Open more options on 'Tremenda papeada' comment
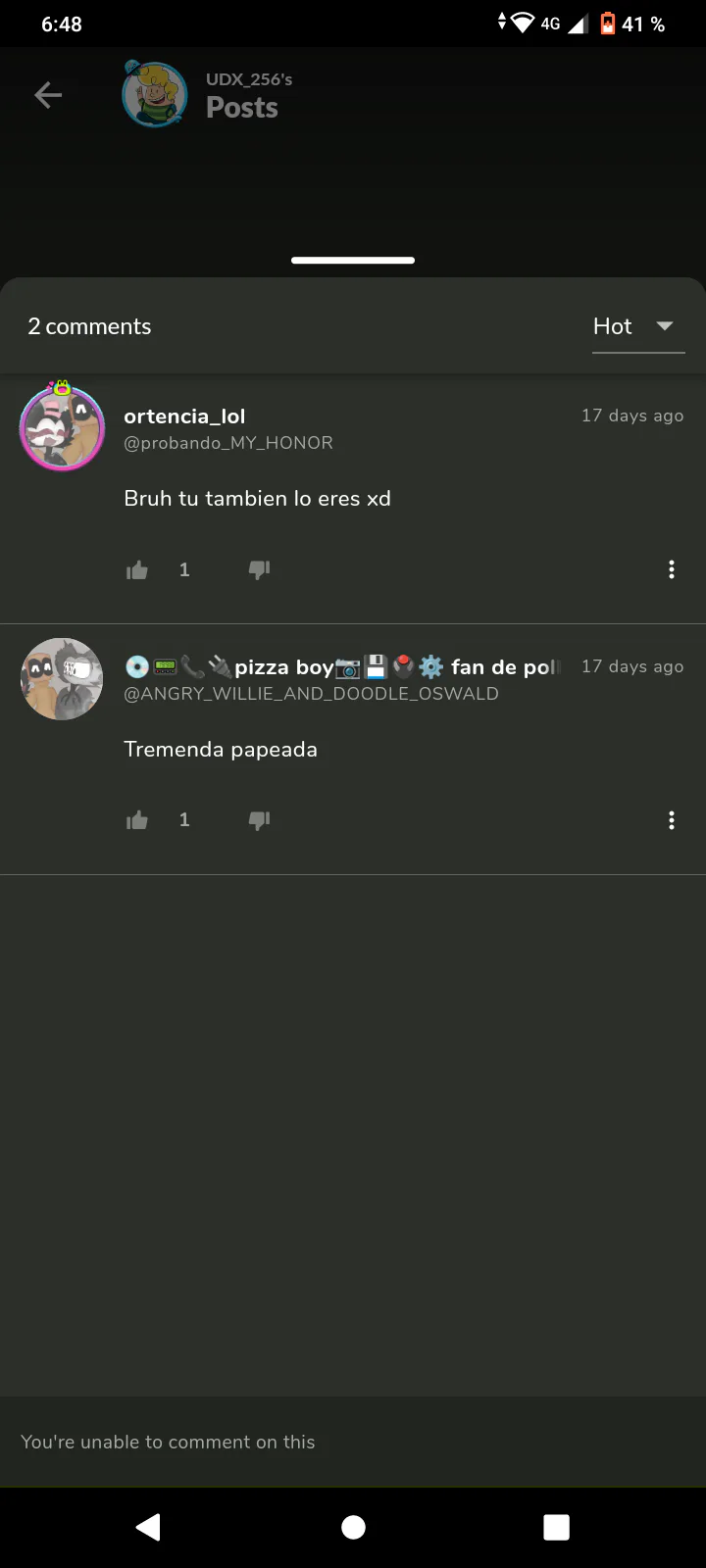The height and width of the screenshot is (1568, 706). pyautogui.click(x=672, y=820)
